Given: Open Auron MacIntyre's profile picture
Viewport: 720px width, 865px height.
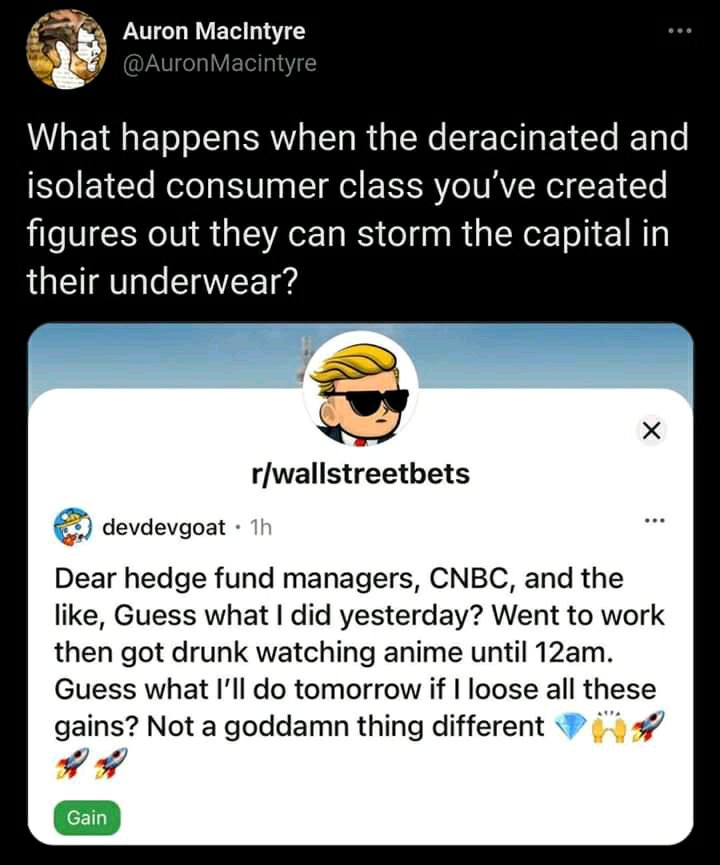Looking at the screenshot, I should coord(64,50).
